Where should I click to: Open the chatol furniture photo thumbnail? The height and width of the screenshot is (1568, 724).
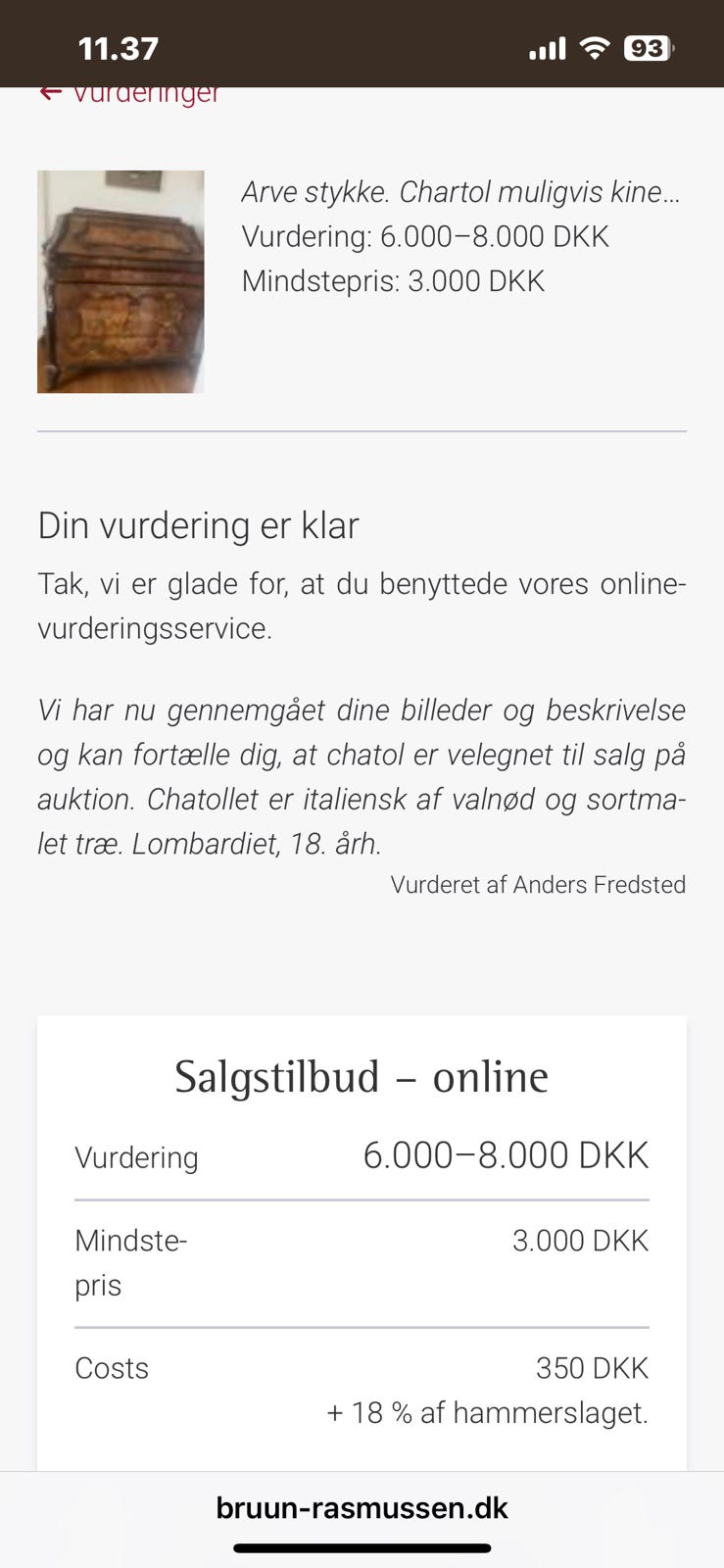(x=121, y=281)
